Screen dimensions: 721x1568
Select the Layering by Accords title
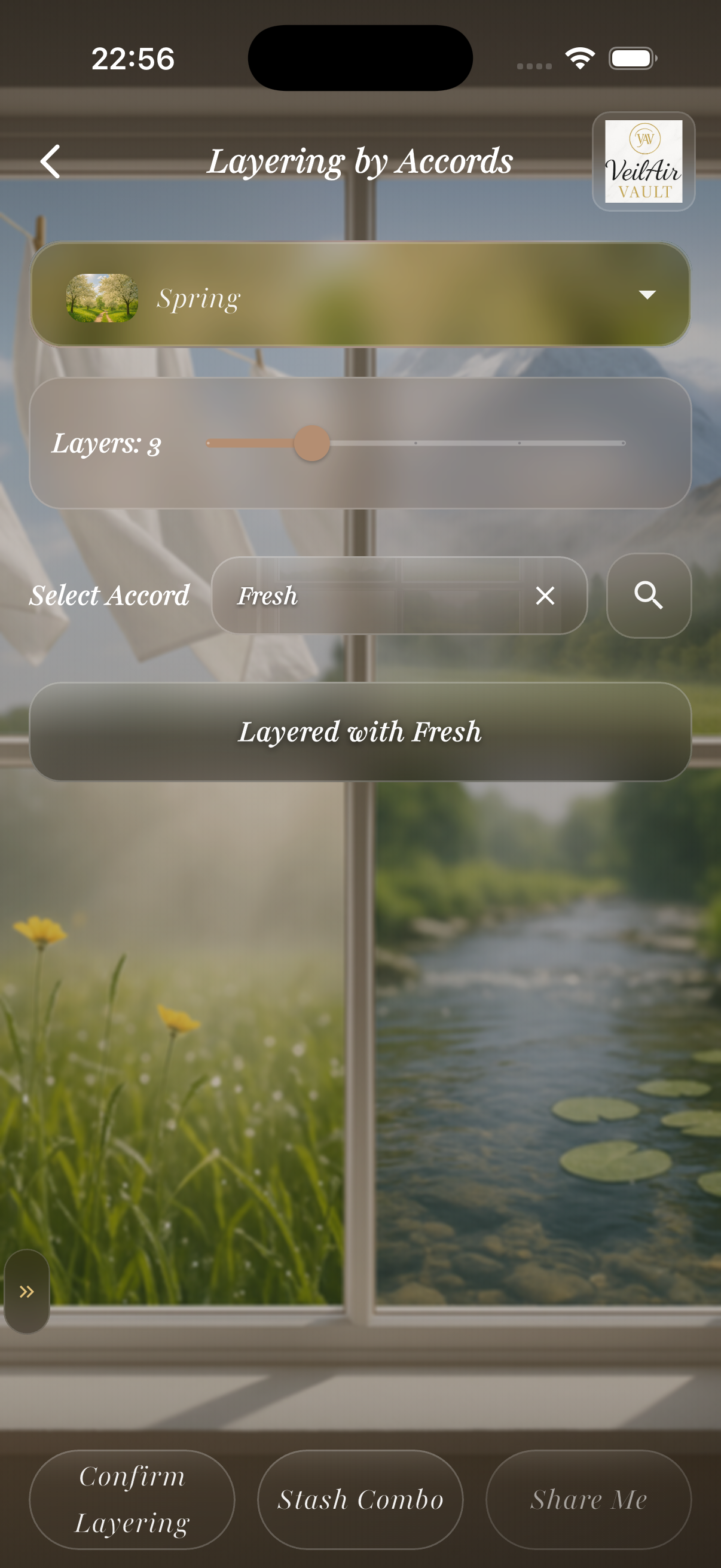click(x=360, y=161)
